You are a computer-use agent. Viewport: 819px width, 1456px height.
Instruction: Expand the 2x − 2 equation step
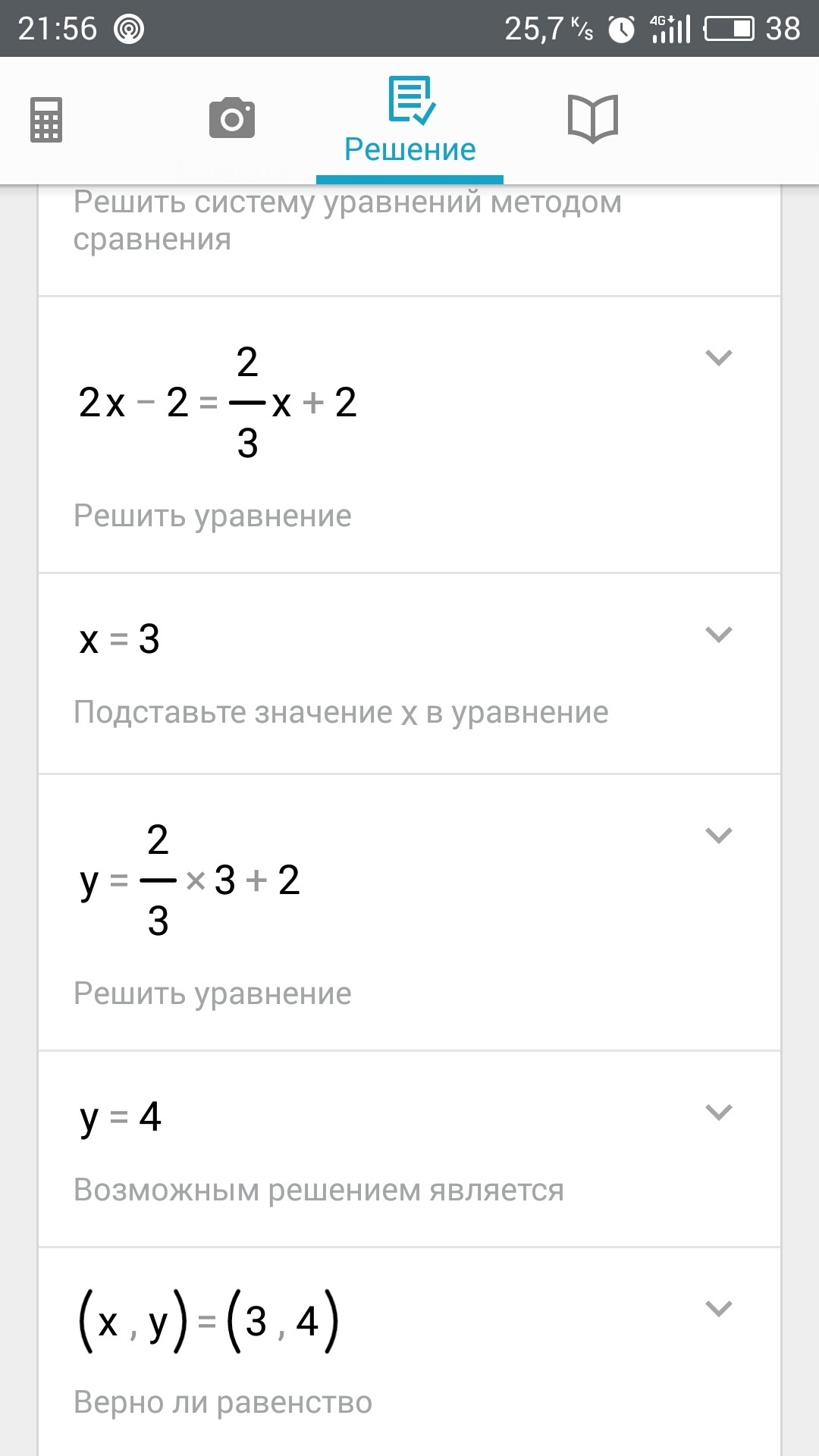click(718, 357)
